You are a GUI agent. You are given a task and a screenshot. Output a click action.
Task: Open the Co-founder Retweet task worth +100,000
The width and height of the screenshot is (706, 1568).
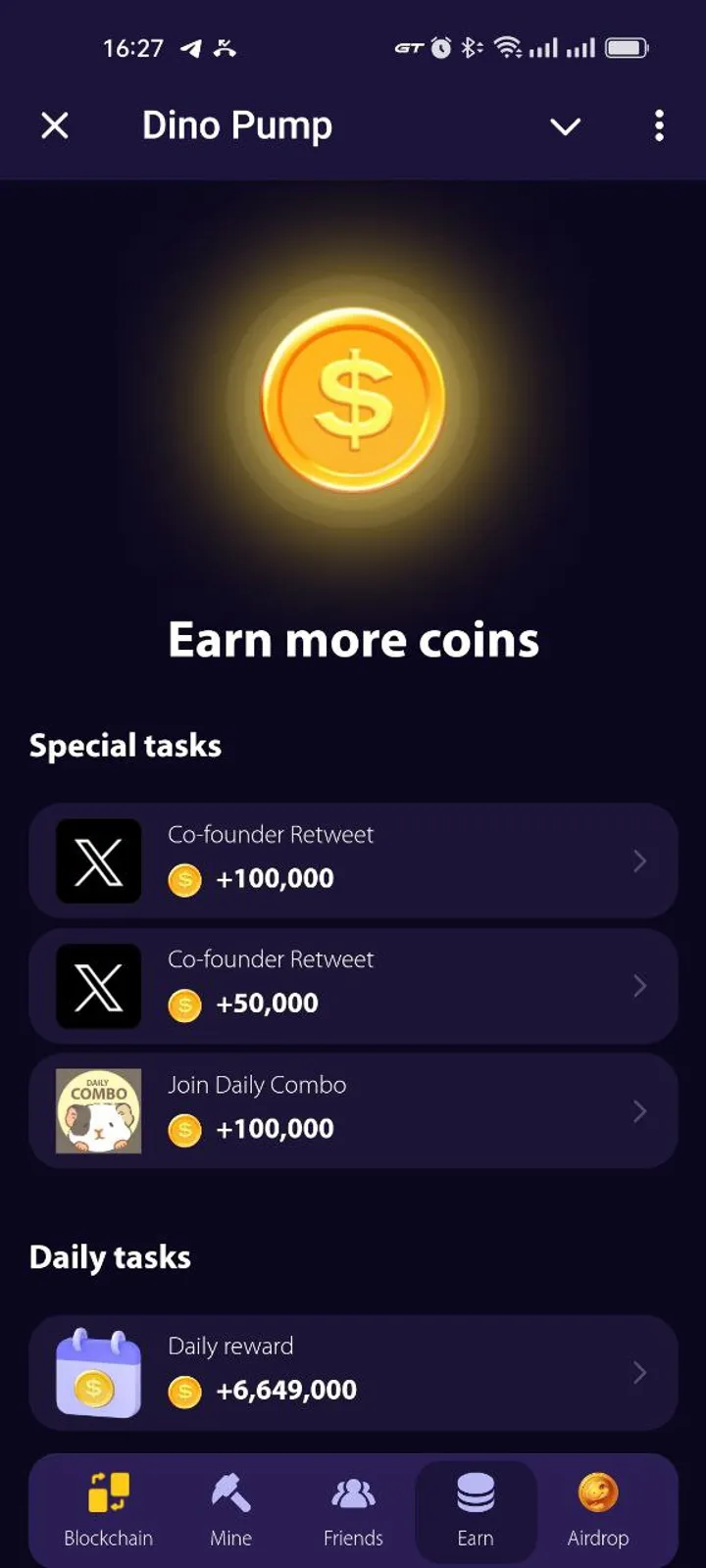coord(353,860)
